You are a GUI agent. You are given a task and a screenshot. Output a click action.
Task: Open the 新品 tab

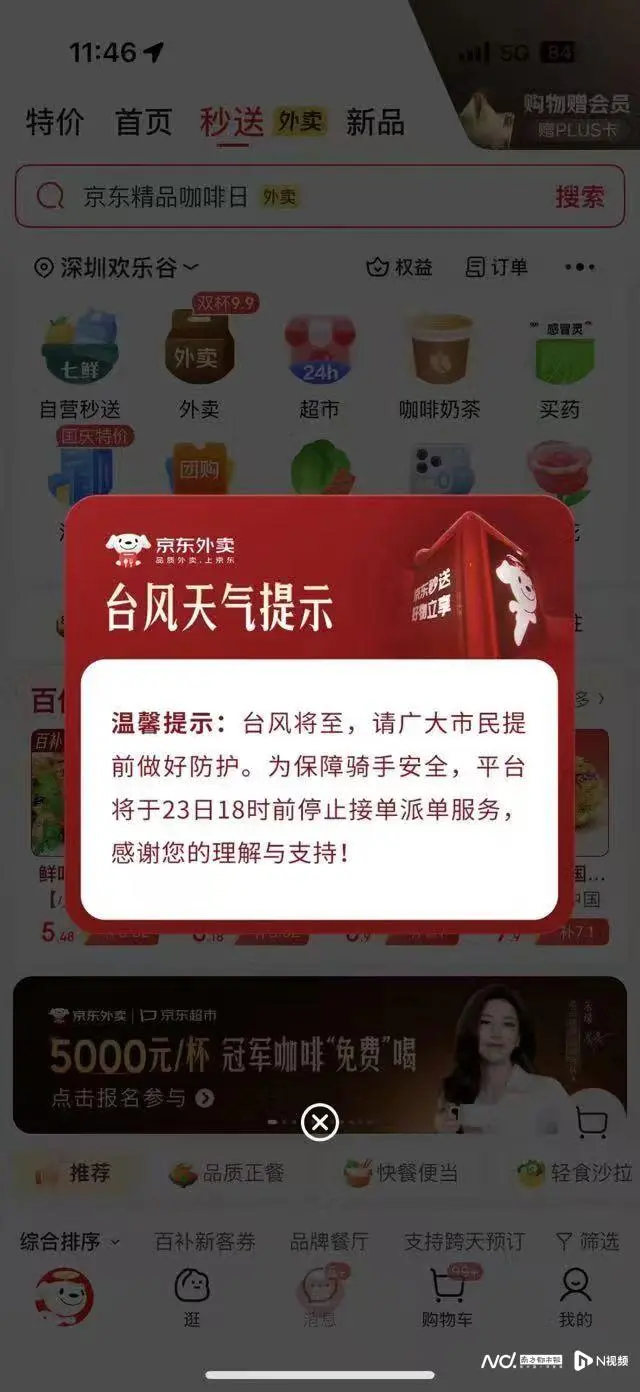coord(375,122)
